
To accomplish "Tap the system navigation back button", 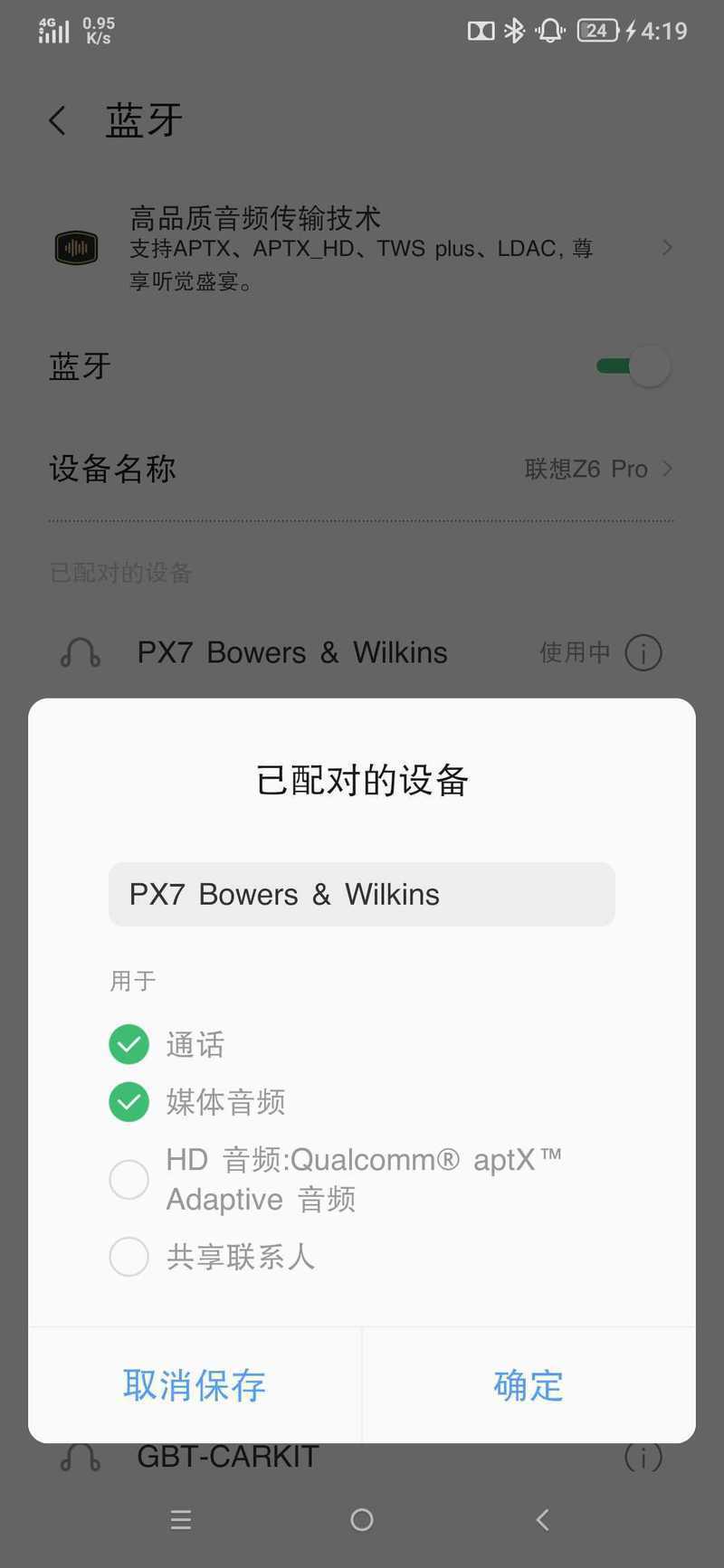I will [542, 1520].
